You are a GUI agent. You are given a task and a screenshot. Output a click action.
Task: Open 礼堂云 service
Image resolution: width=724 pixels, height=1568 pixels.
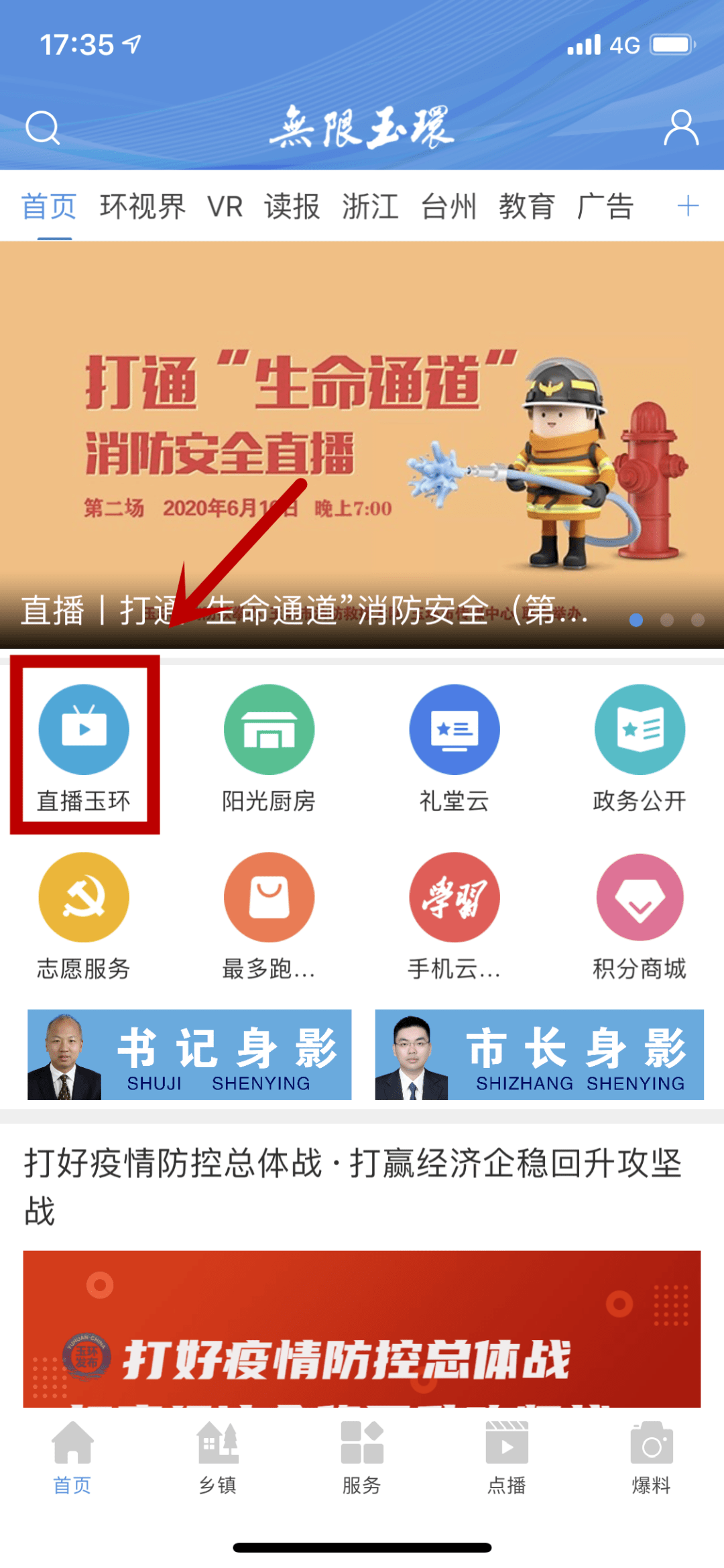point(455,747)
